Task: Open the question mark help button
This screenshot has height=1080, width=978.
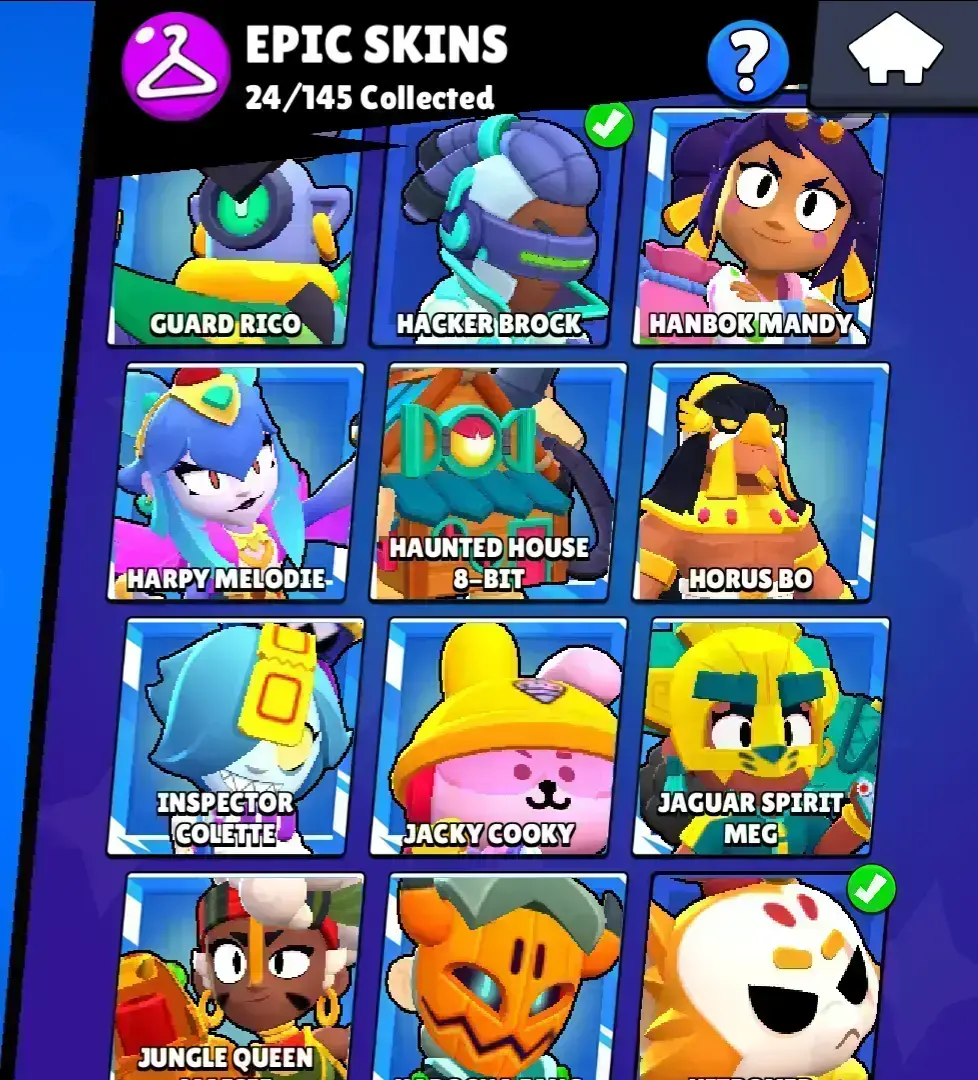Action: coord(746,62)
